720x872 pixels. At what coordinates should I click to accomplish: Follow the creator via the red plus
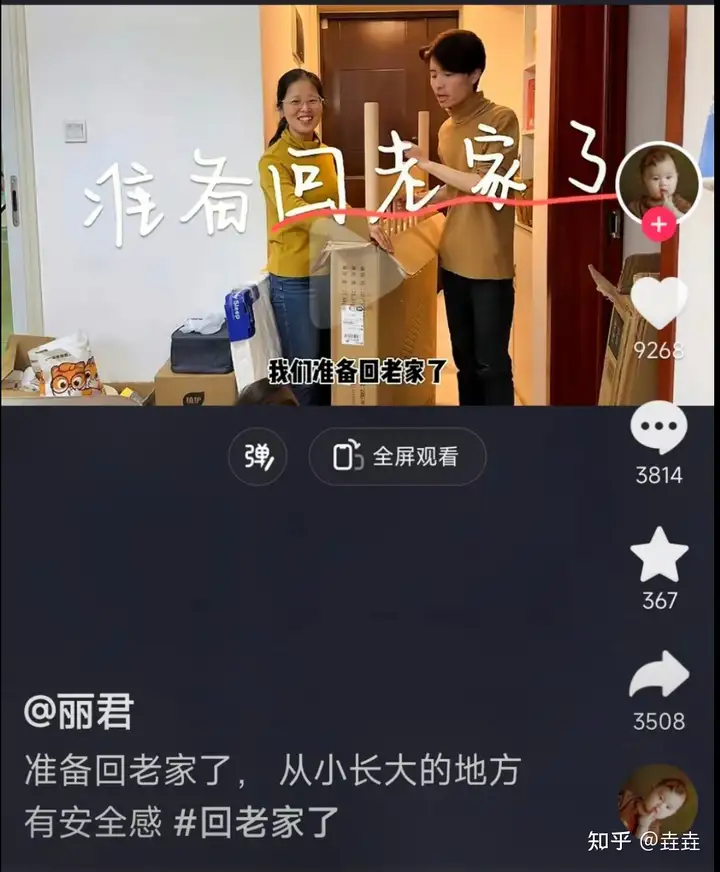(x=658, y=226)
